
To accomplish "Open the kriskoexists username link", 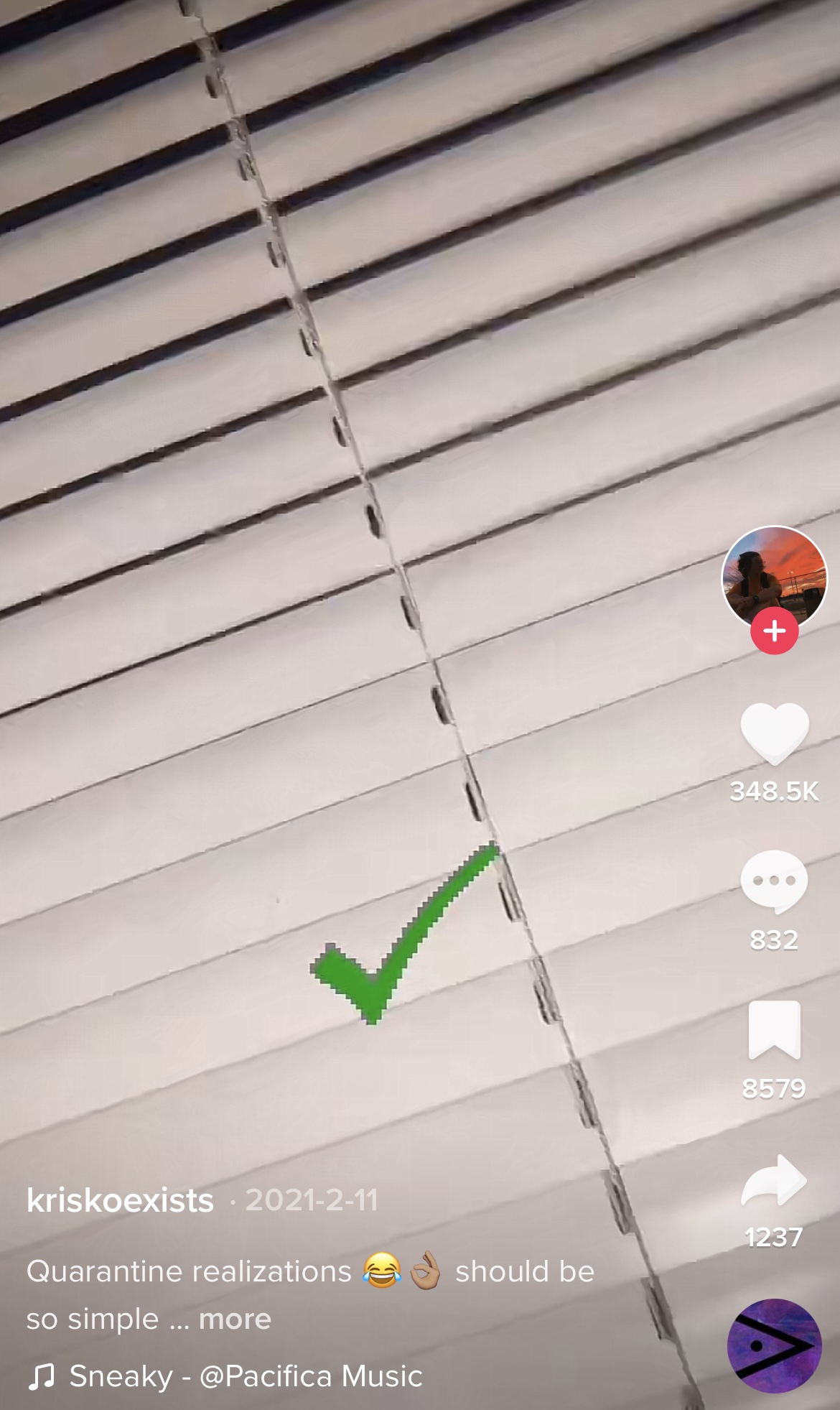I will [120, 1201].
